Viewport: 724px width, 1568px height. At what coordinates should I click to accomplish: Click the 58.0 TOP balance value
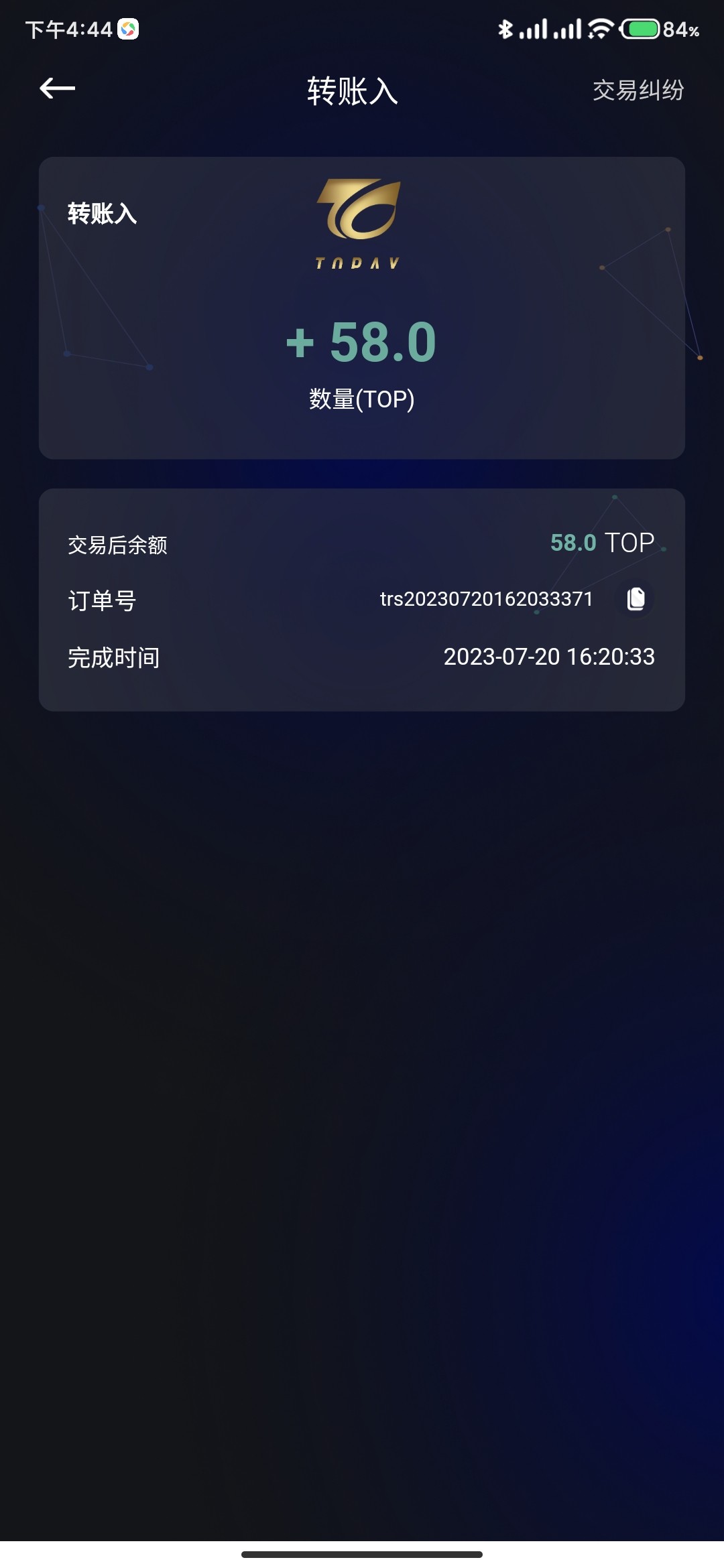(602, 543)
